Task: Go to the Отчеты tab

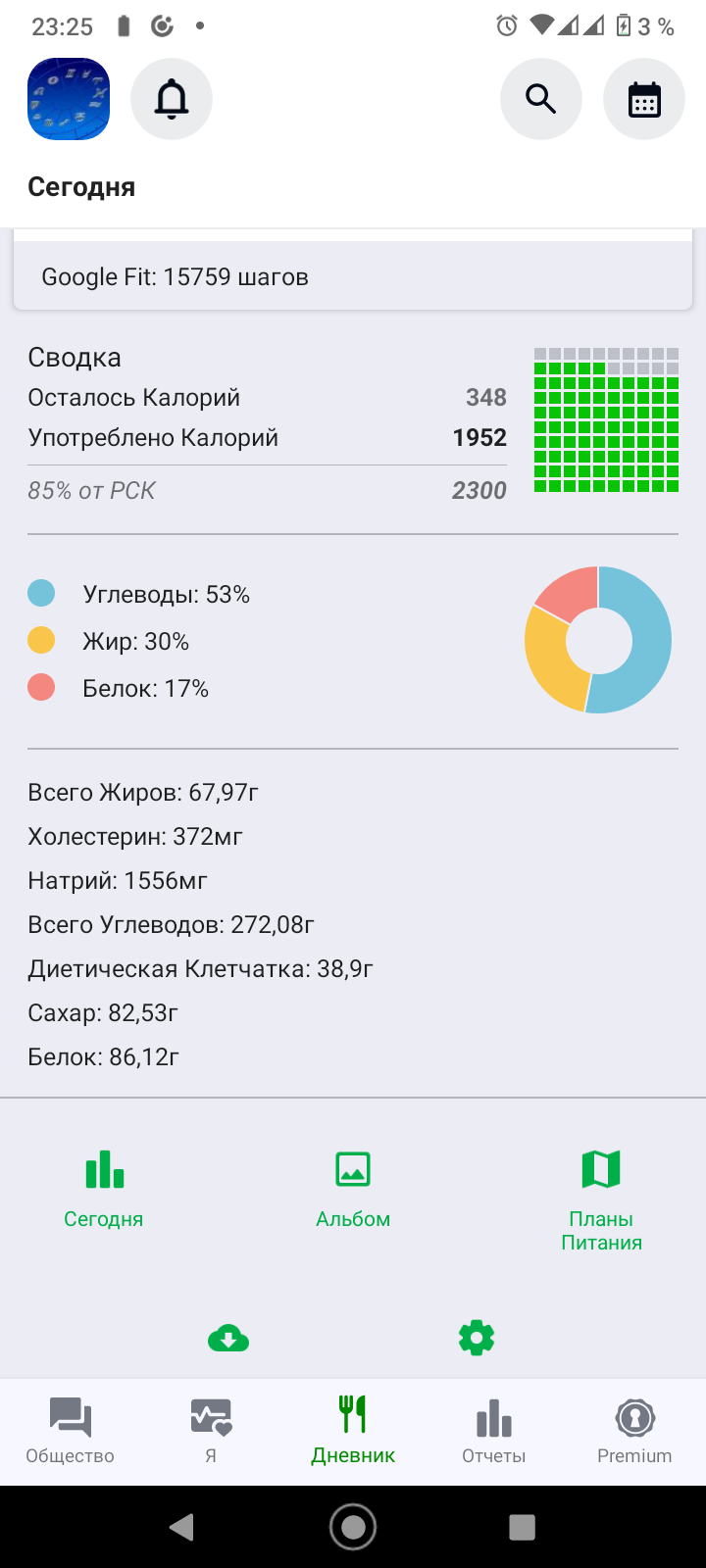Action: click(494, 1432)
